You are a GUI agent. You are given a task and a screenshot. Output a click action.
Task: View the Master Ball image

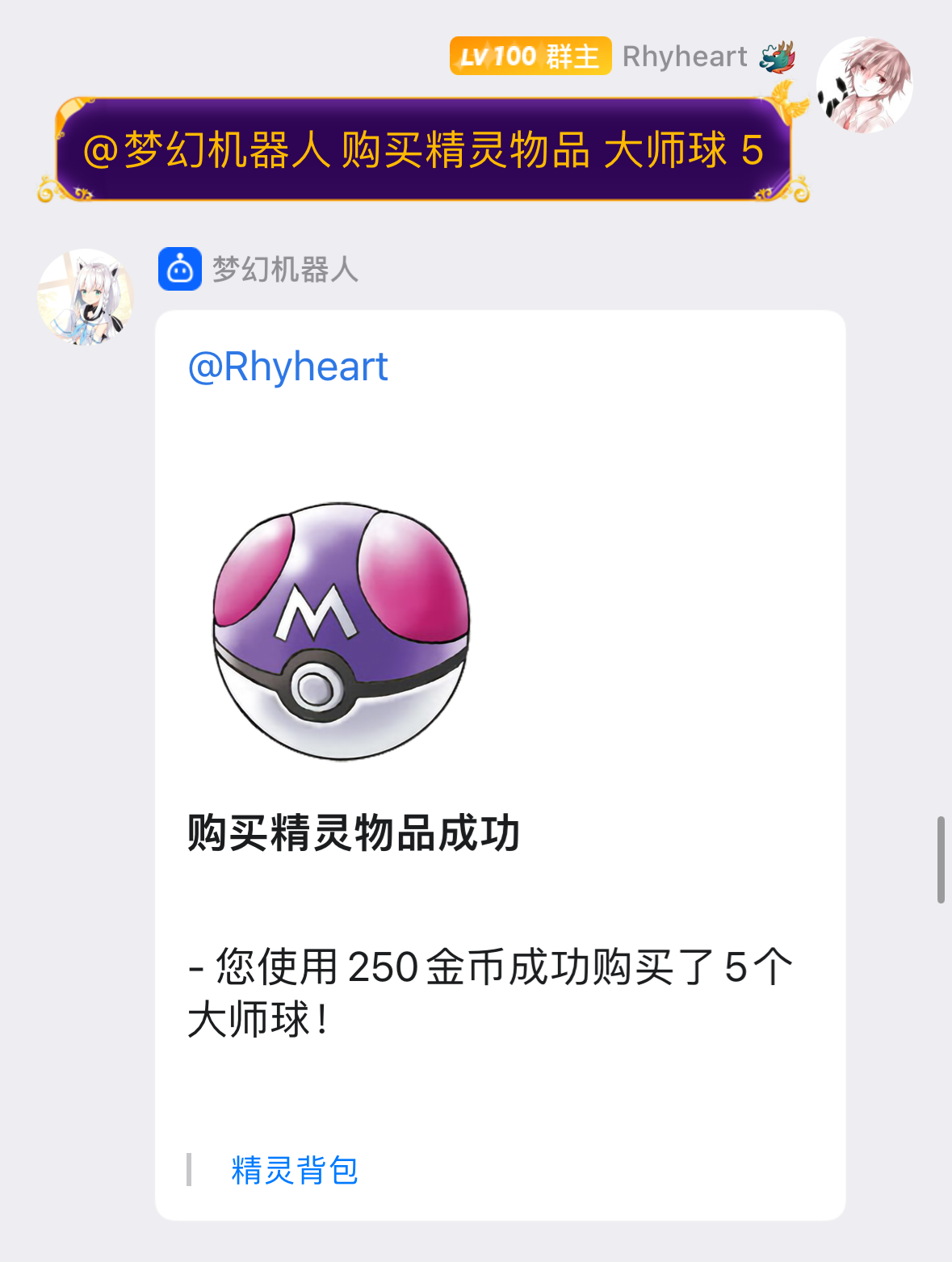341,631
